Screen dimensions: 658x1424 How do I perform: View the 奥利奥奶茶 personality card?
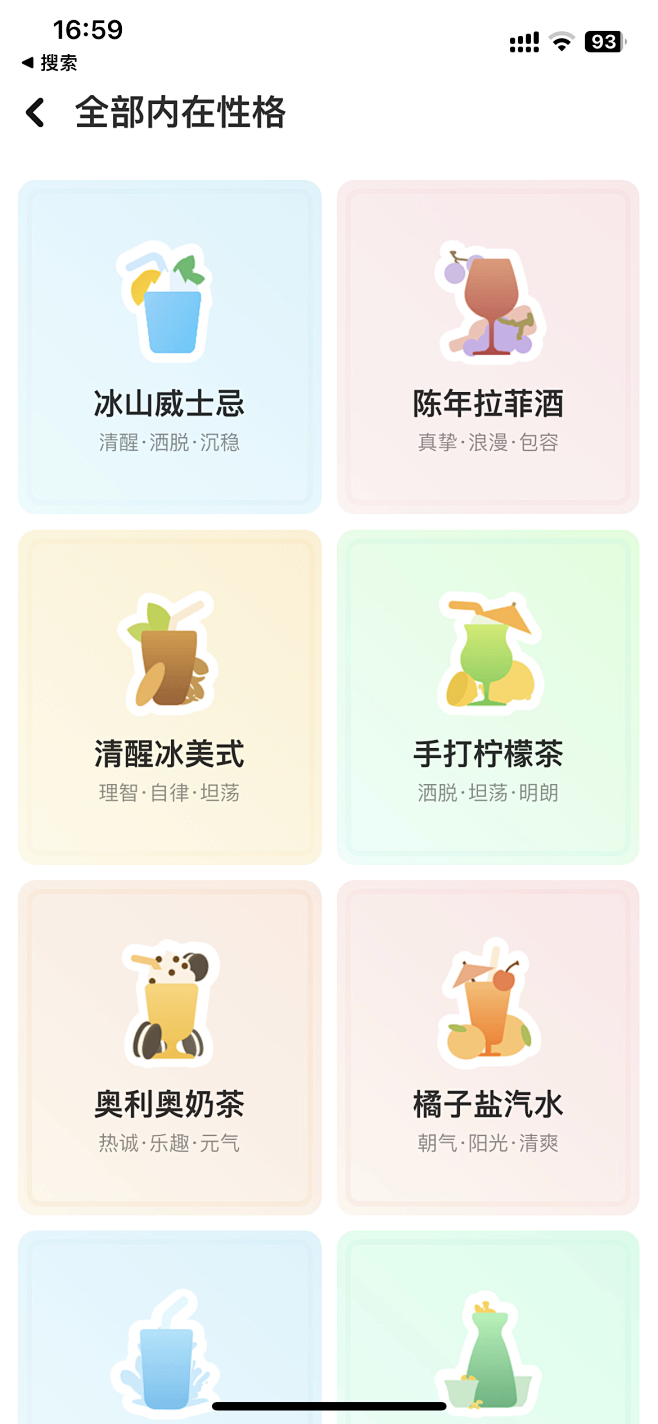pos(170,1047)
